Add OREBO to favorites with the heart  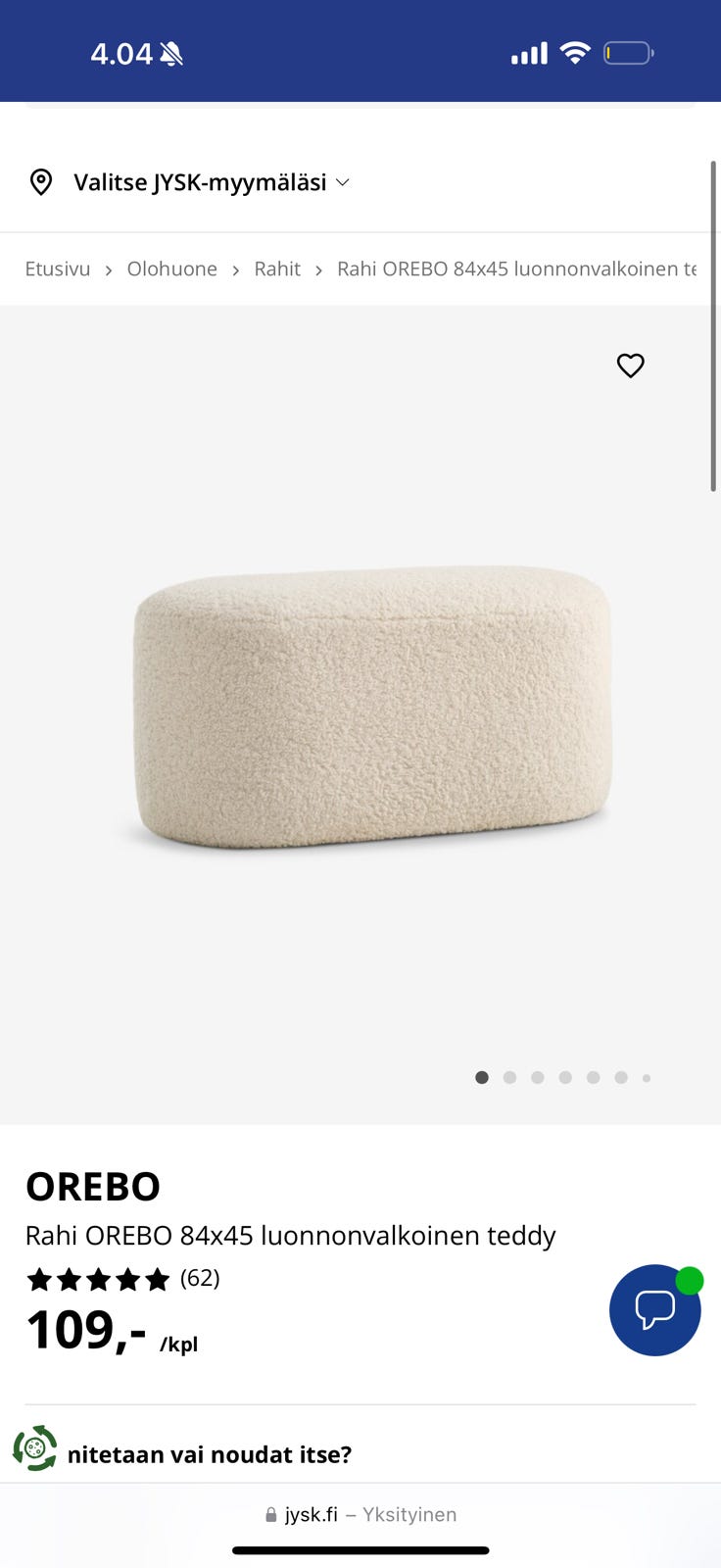[630, 366]
